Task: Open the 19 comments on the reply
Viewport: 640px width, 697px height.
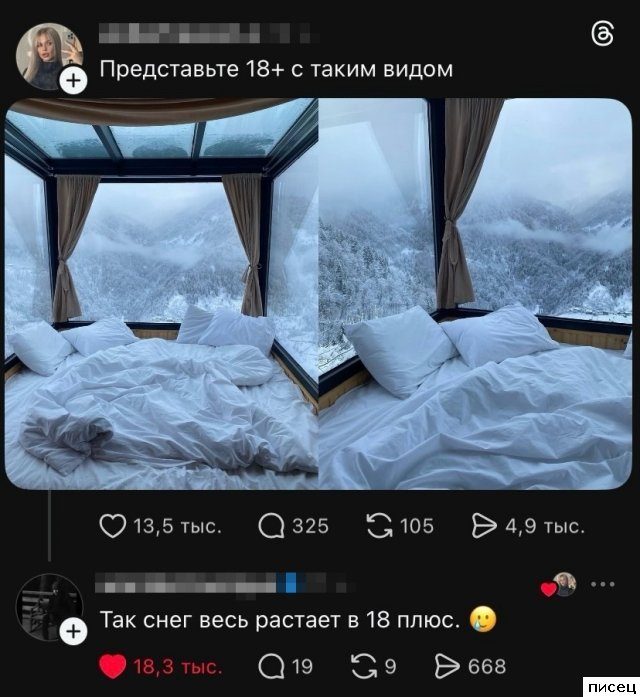Action: pyautogui.click(x=272, y=666)
